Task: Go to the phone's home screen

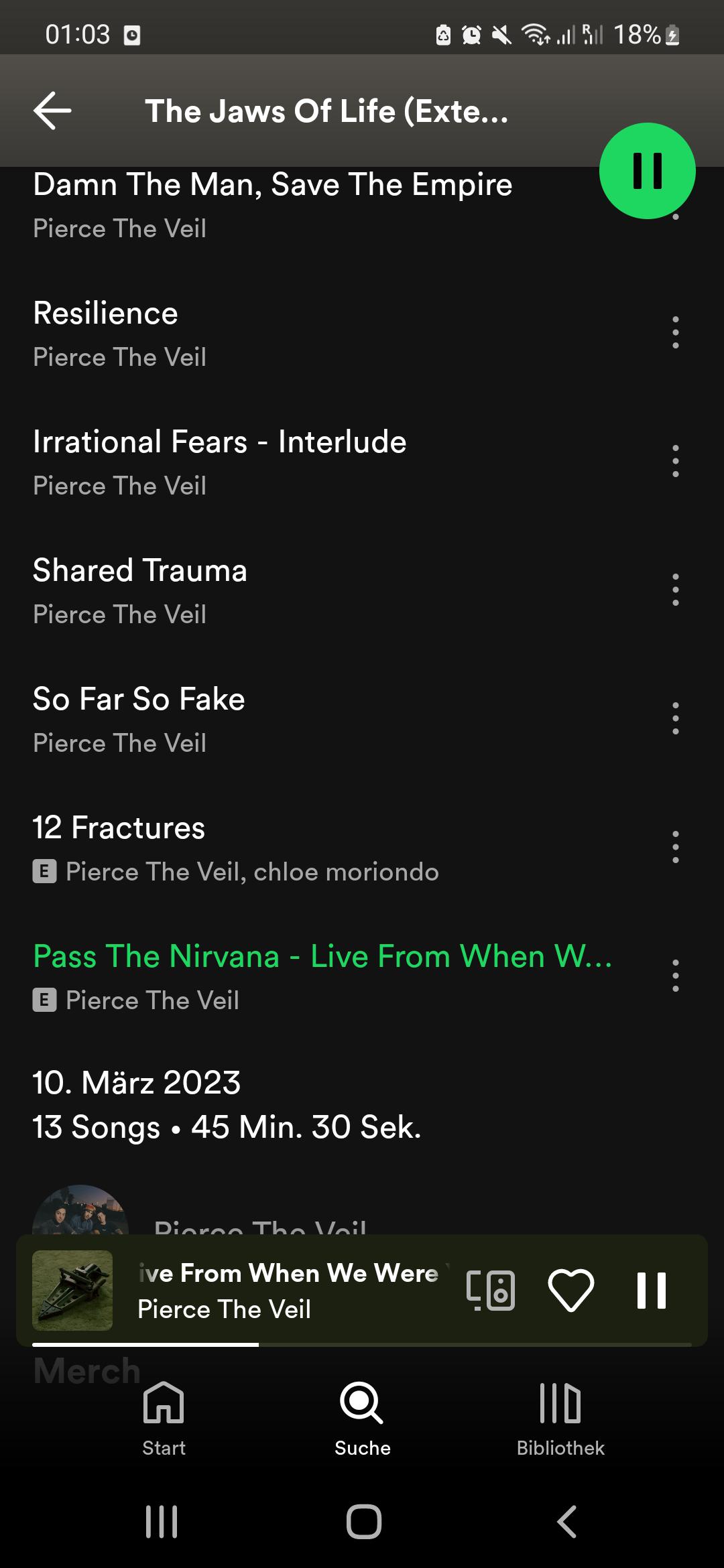Action: (363, 1522)
